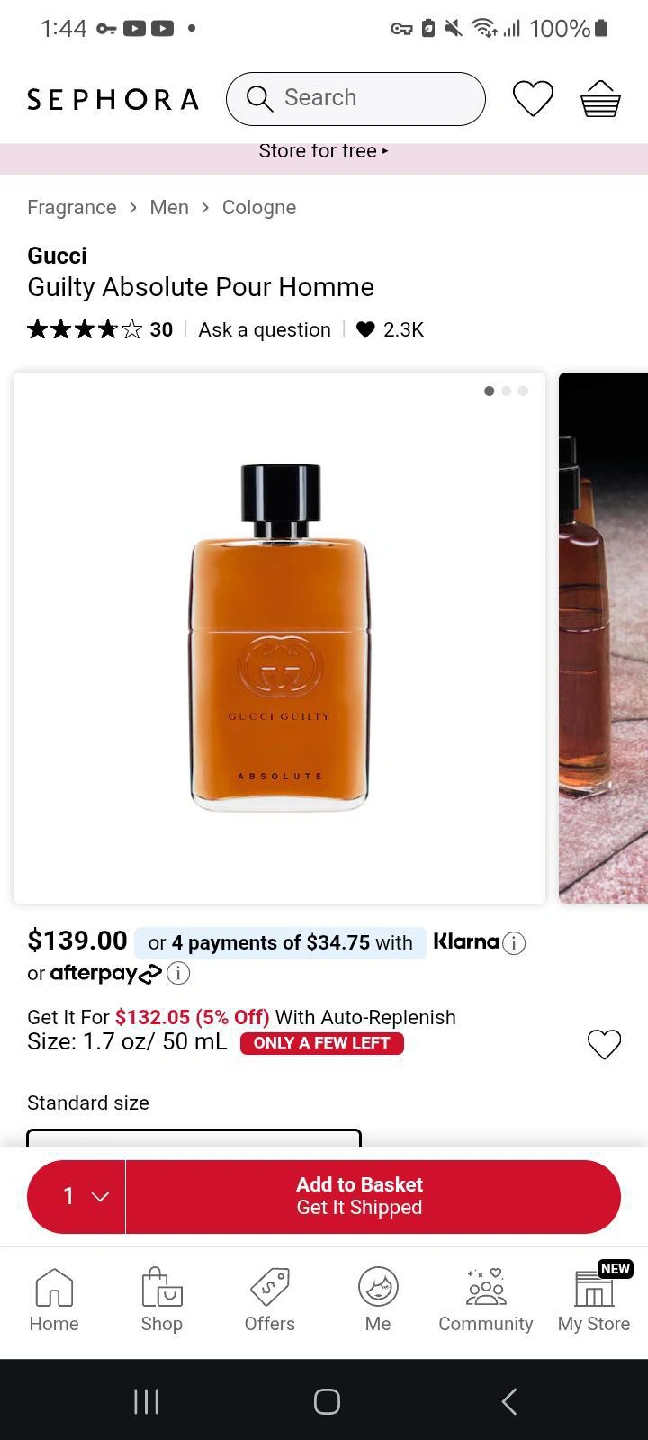
Task: Open the Offers tab
Action: coord(270,1299)
